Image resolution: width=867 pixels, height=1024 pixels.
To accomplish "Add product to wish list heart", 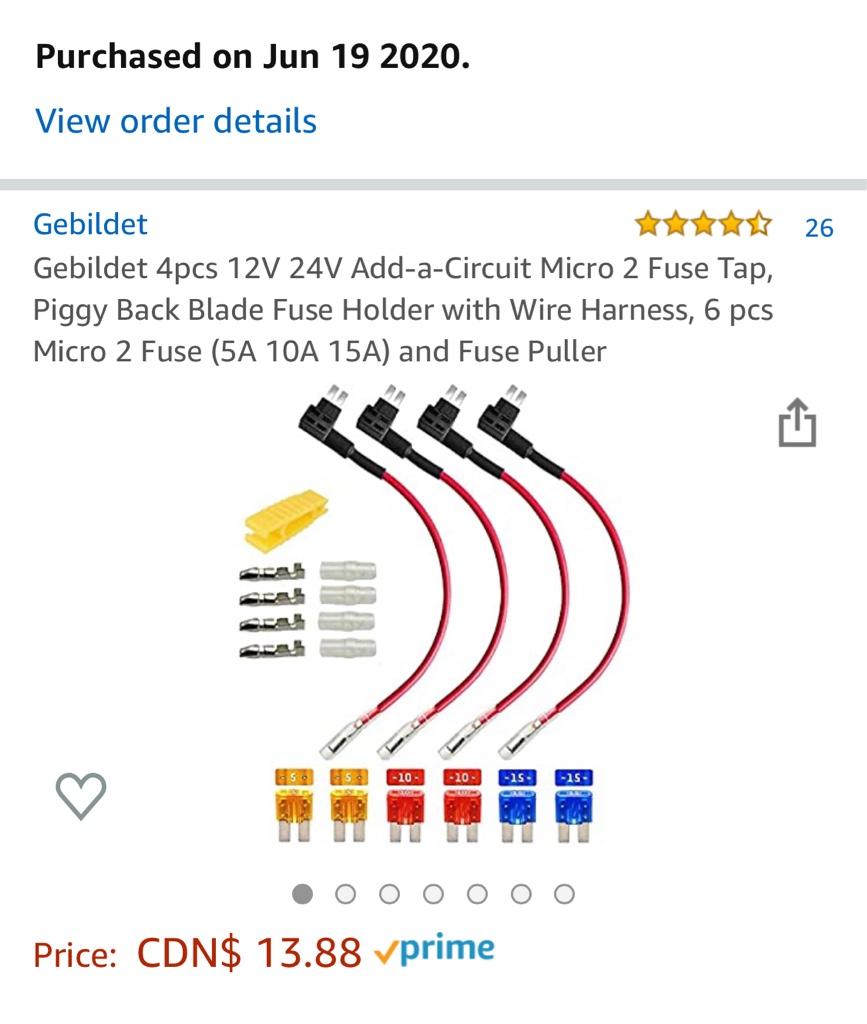I will 80,796.
